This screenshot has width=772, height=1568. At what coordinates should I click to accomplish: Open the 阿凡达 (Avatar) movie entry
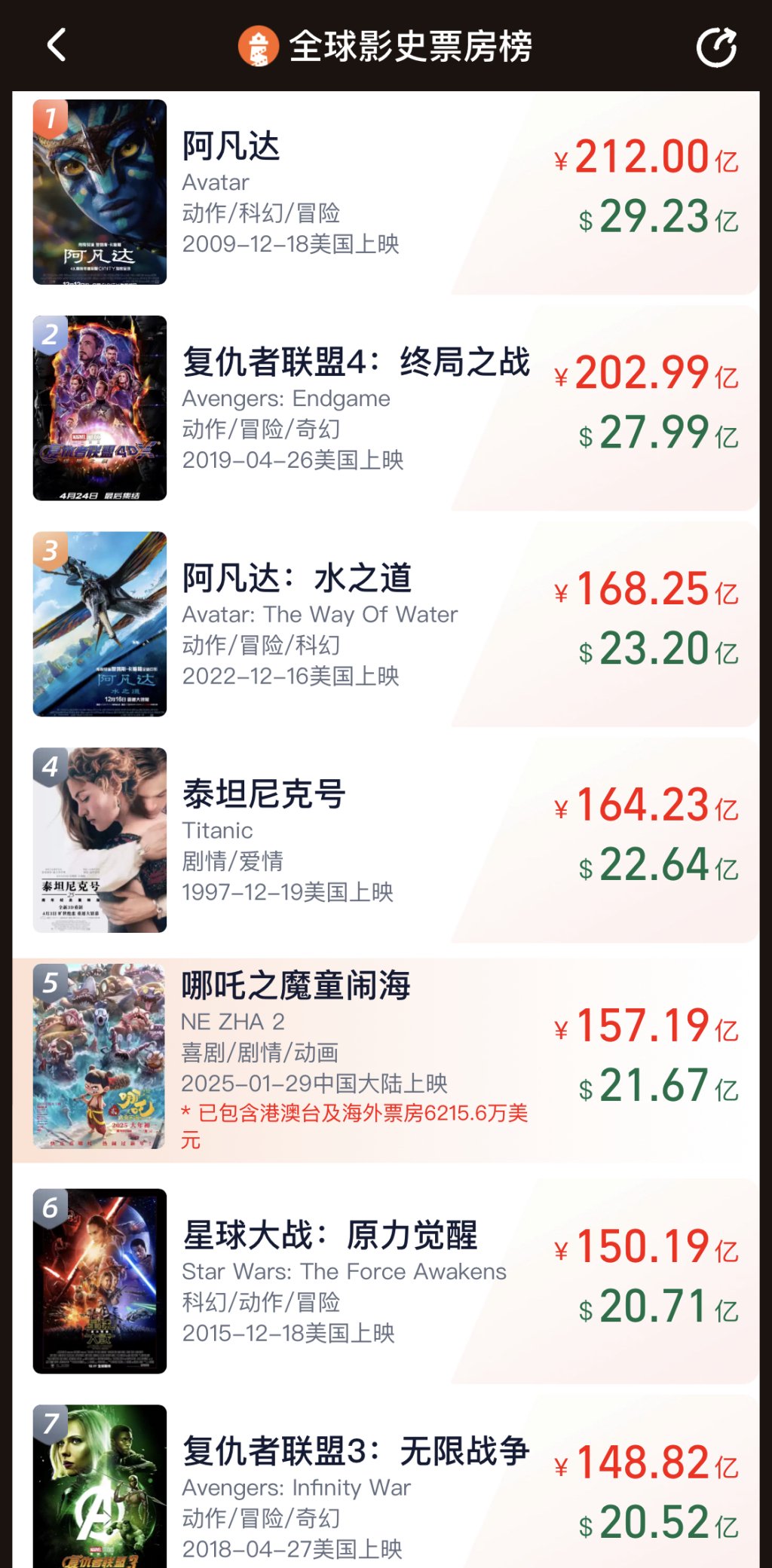(x=386, y=192)
